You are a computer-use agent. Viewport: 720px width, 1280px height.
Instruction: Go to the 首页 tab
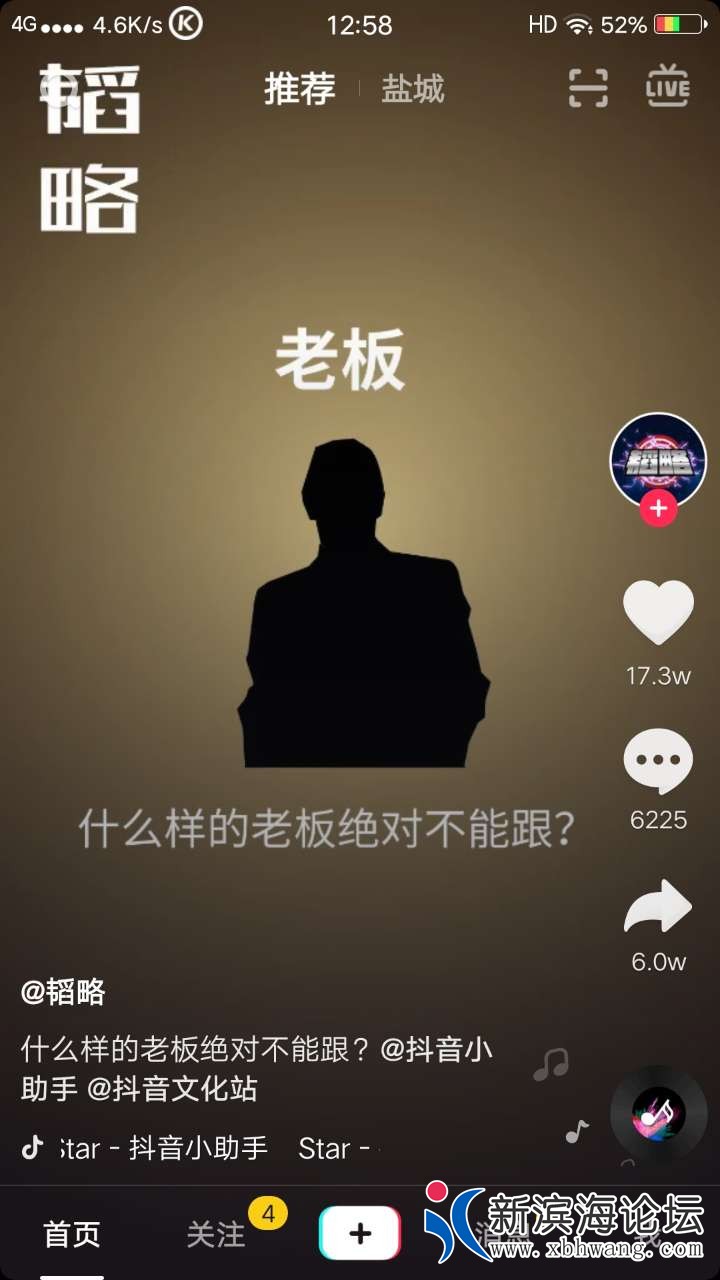72,1234
